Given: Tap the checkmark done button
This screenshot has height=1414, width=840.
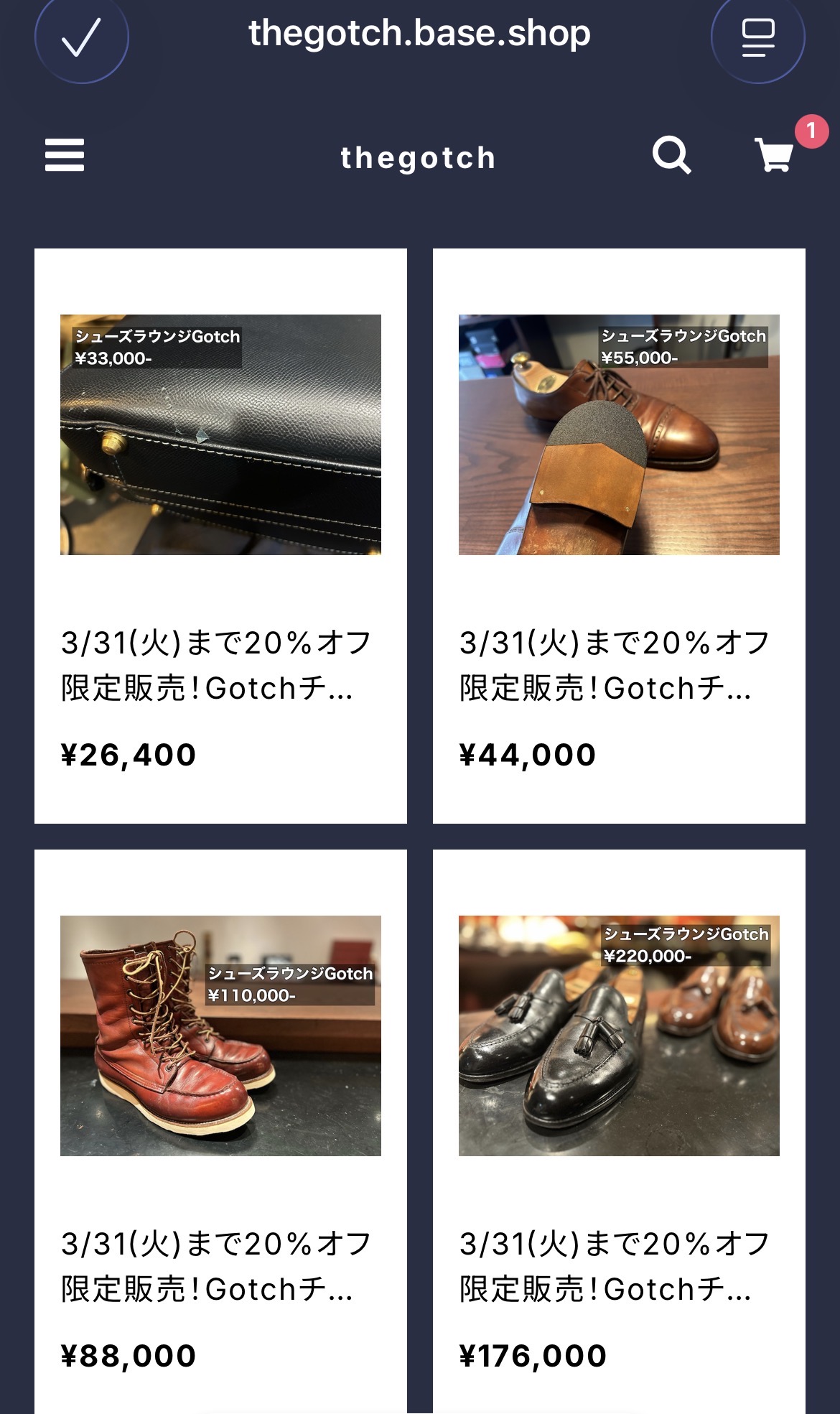Looking at the screenshot, I should coord(81,37).
